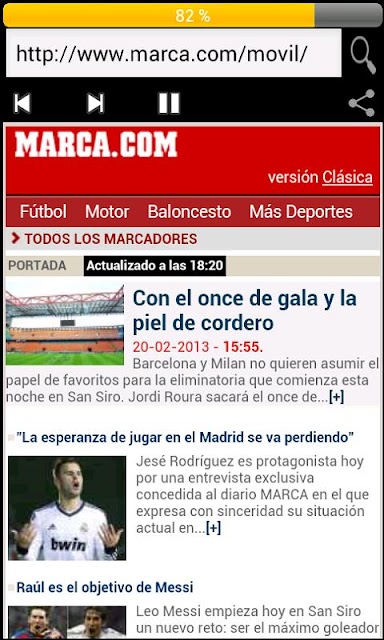Open Más Deportes section
This screenshot has height=640, width=384.
[301, 212]
